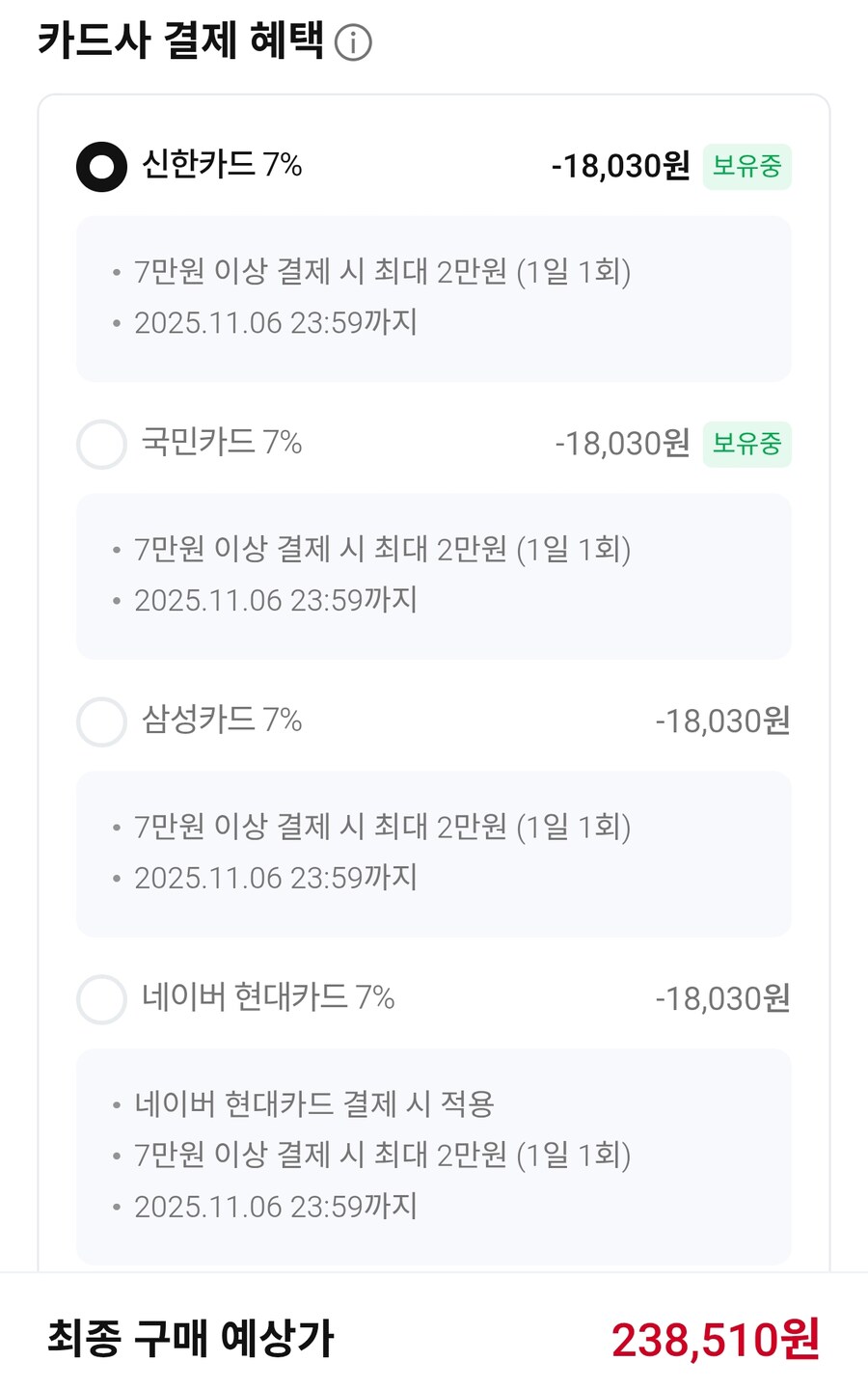Click the 보유중 badge next to 신한카드
Image resolution: width=868 pixels, height=1388 pixels.
747,166
